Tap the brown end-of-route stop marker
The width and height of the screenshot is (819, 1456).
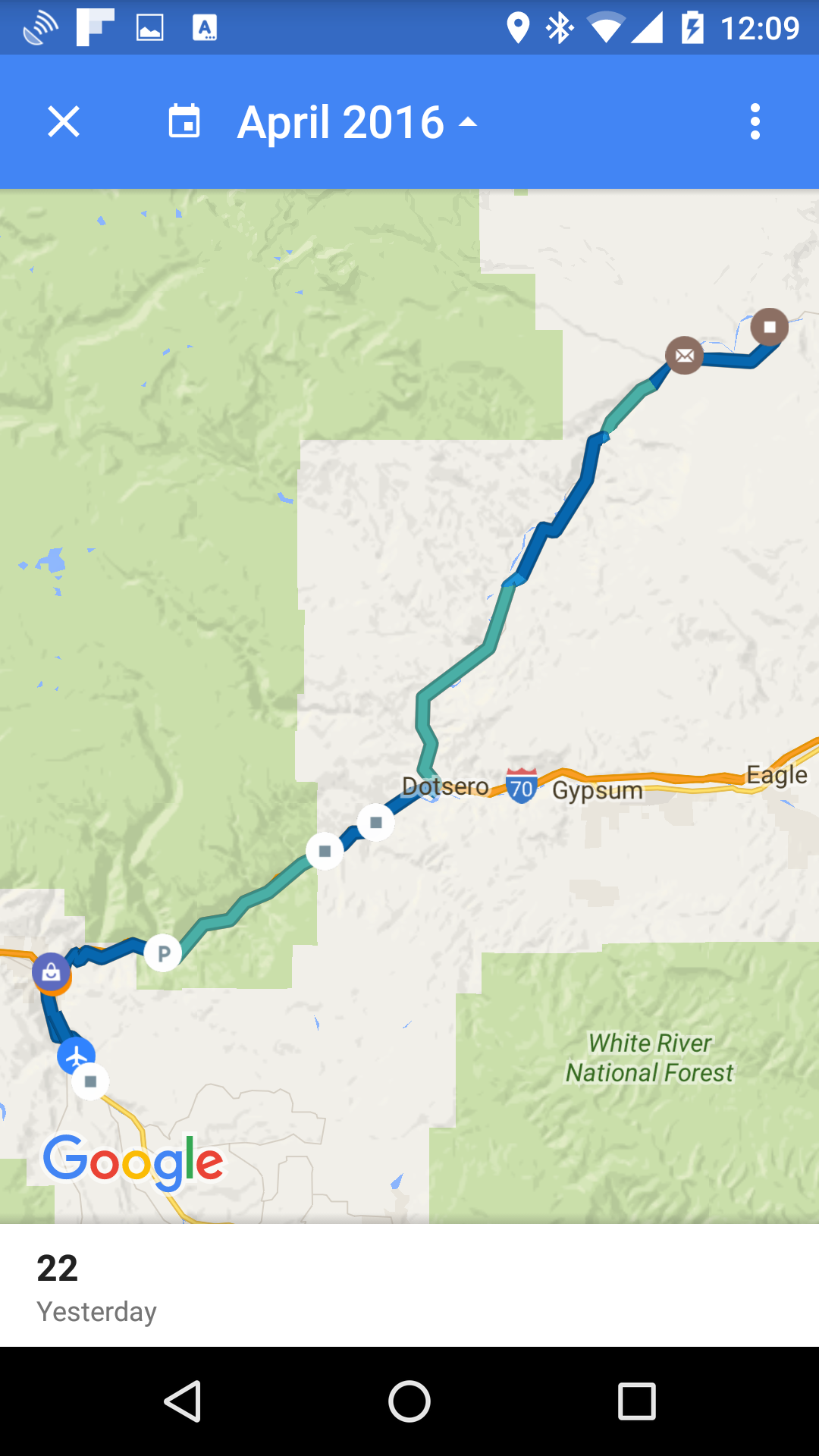pyautogui.click(x=769, y=327)
